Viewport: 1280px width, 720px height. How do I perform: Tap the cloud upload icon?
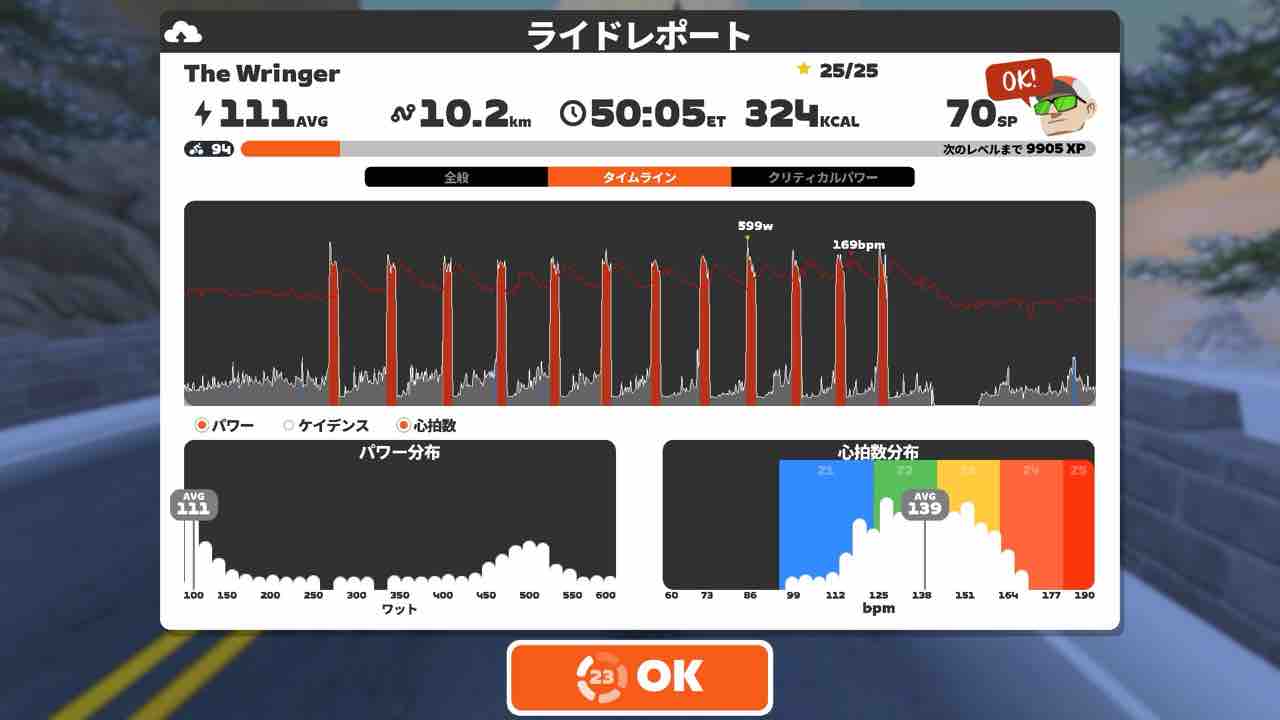tap(185, 33)
